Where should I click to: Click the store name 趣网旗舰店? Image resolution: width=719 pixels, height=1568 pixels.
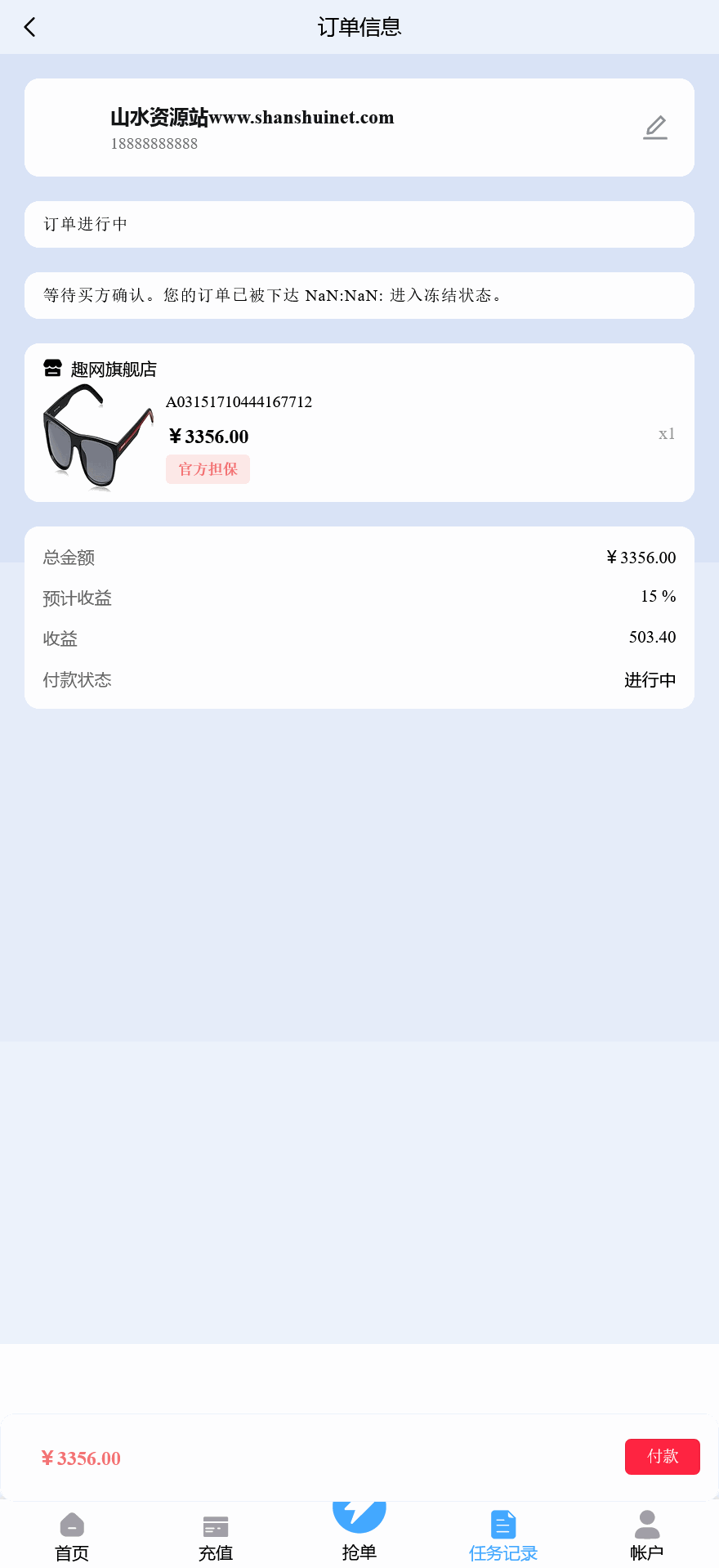click(115, 369)
